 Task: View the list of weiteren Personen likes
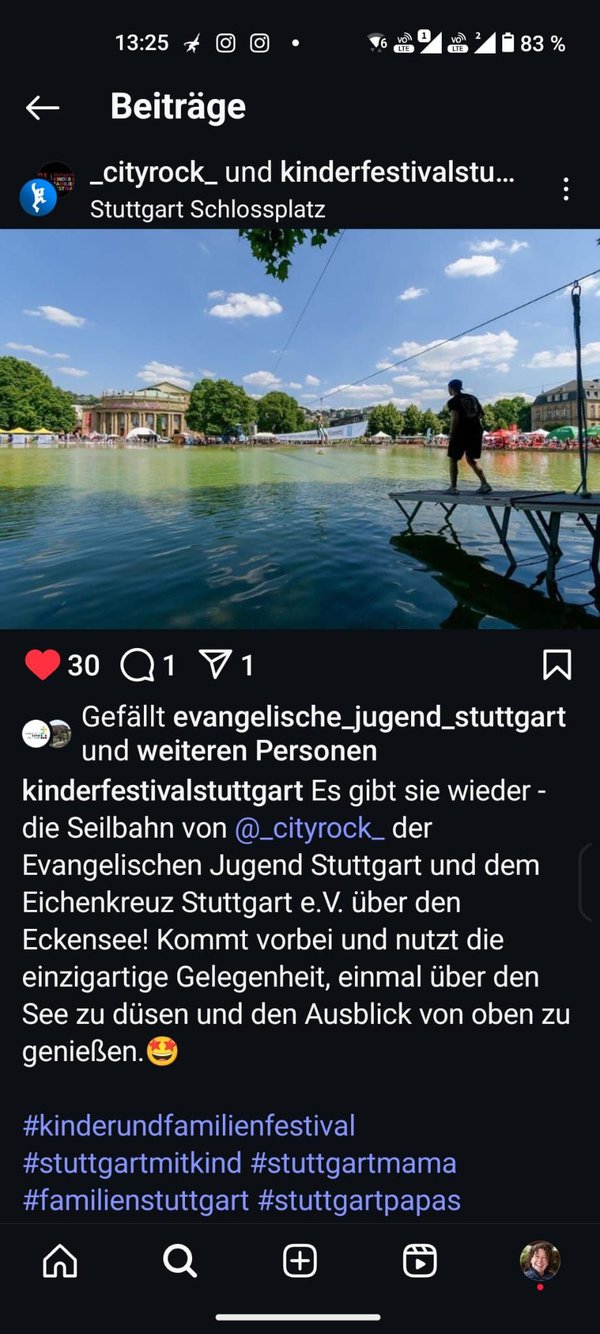tap(257, 750)
